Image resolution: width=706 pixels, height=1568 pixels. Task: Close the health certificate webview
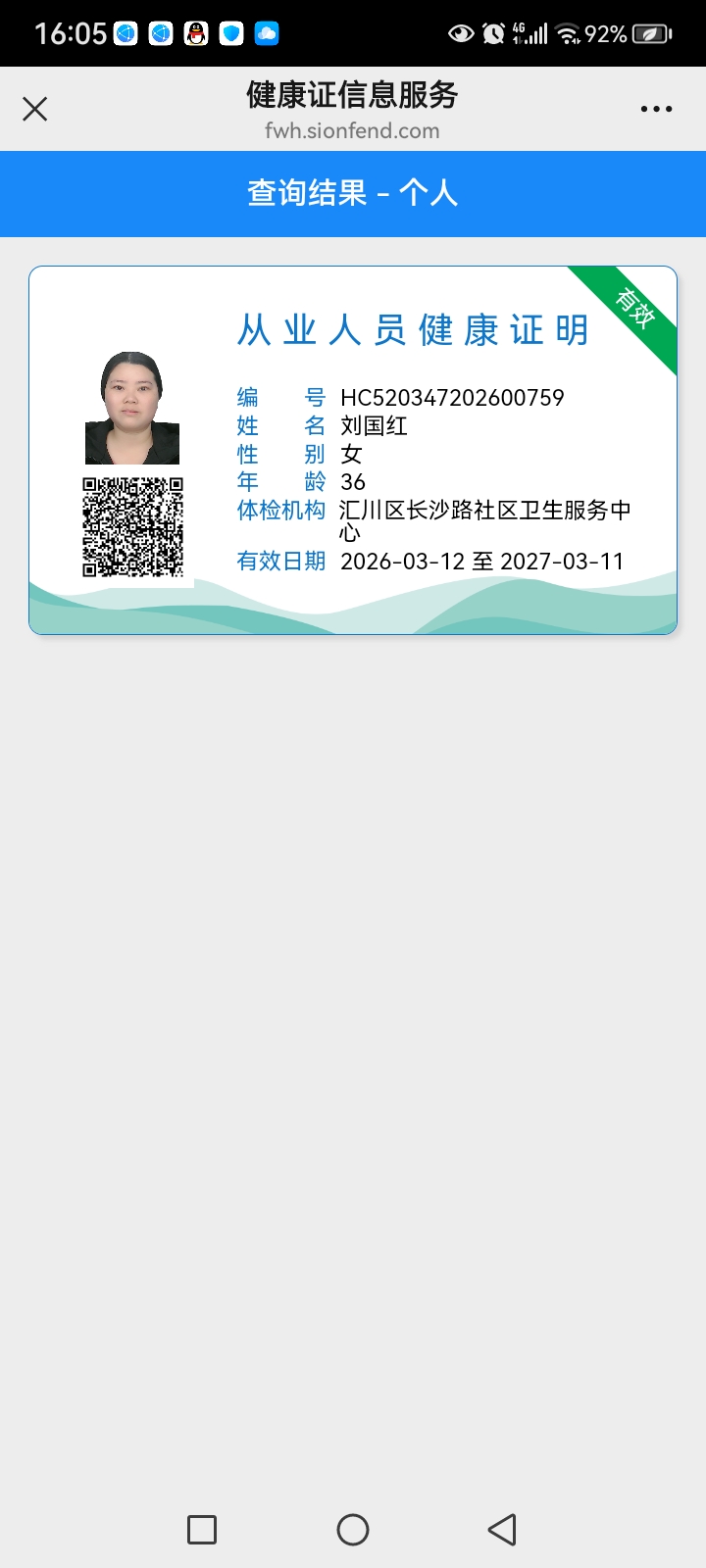click(35, 109)
